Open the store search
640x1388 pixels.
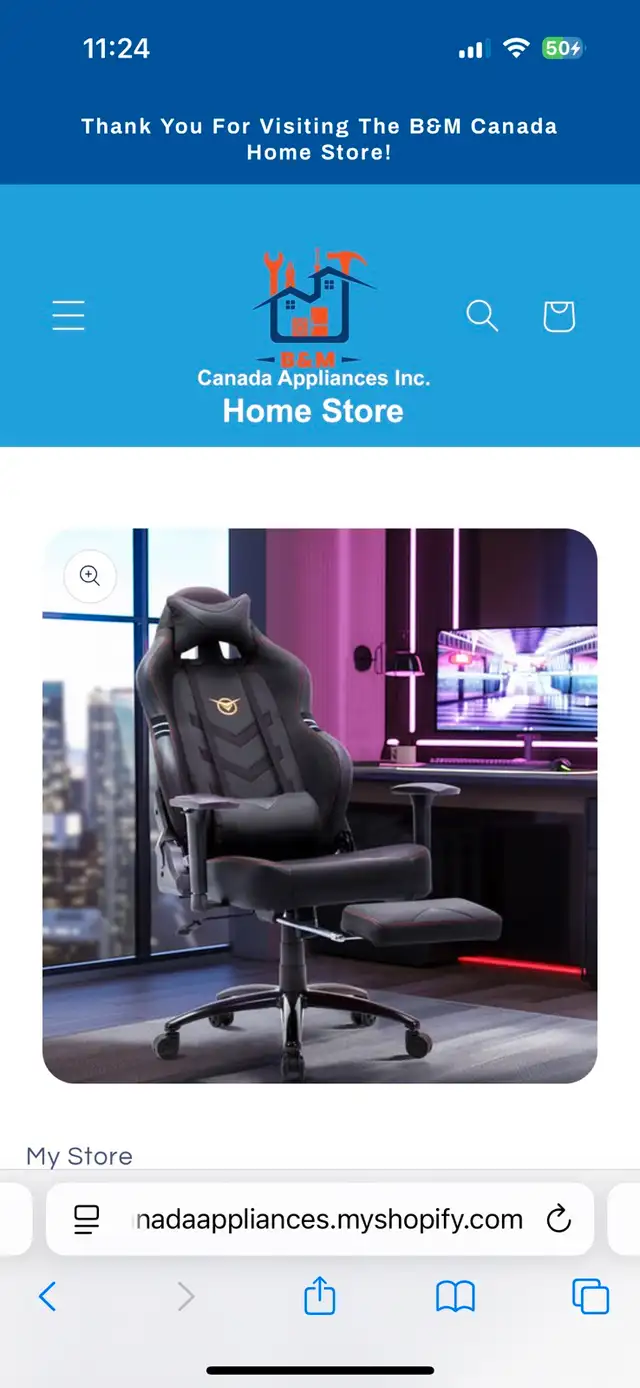tap(482, 316)
